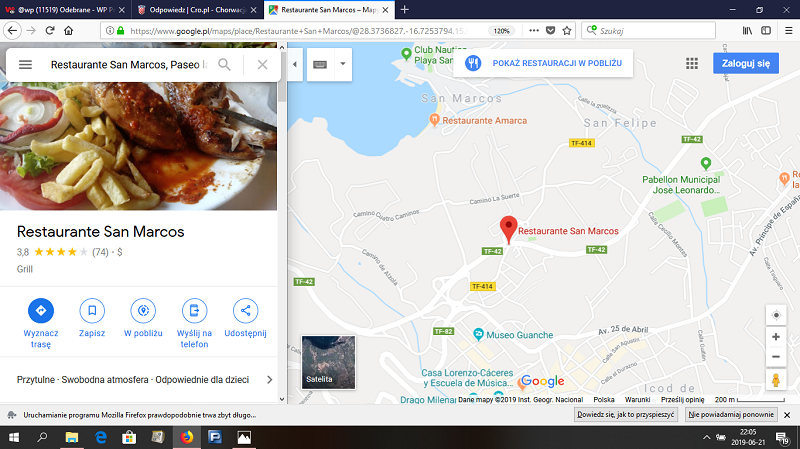The width and height of the screenshot is (800, 449).
Task: Zoom in on the map
Action: [x=776, y=337]
